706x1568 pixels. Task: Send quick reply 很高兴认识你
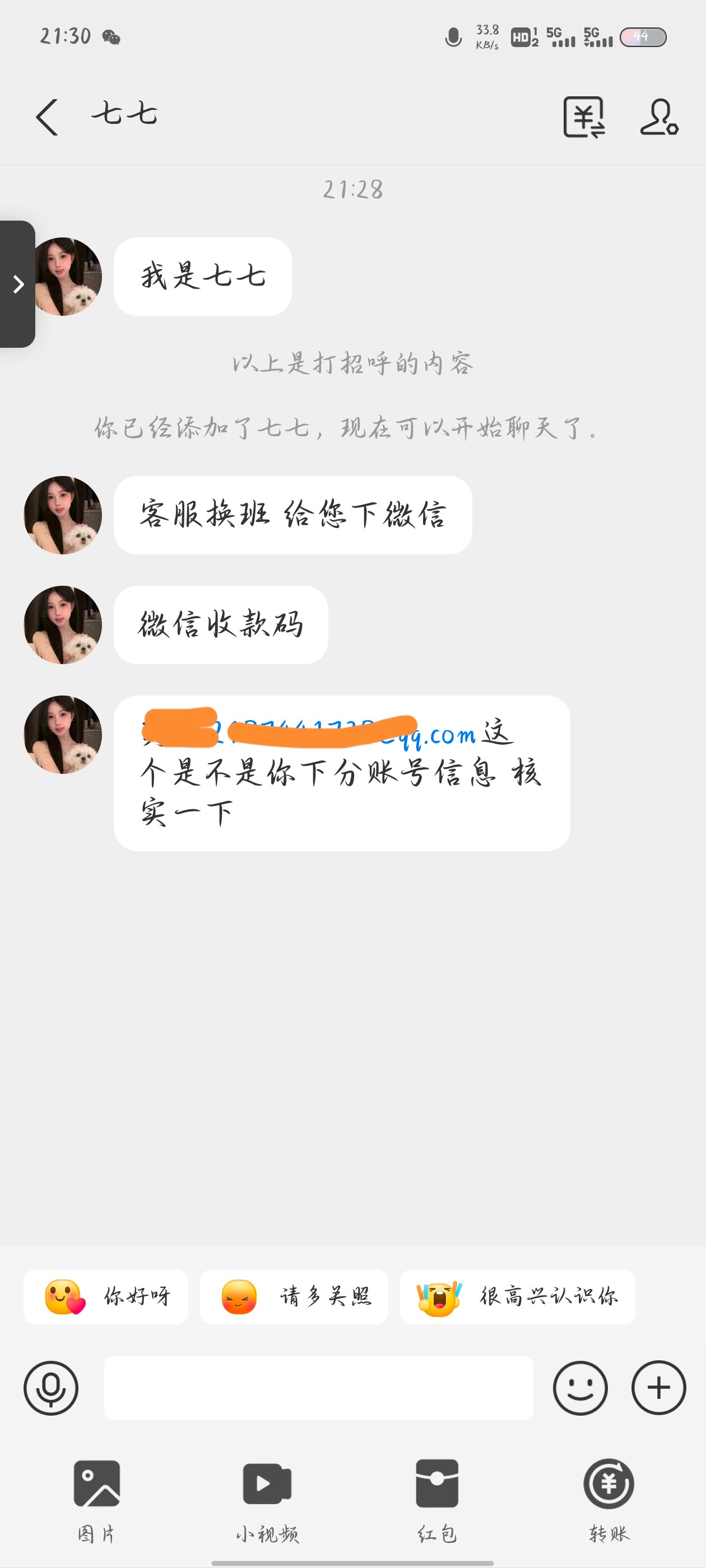click(517, 1296)
